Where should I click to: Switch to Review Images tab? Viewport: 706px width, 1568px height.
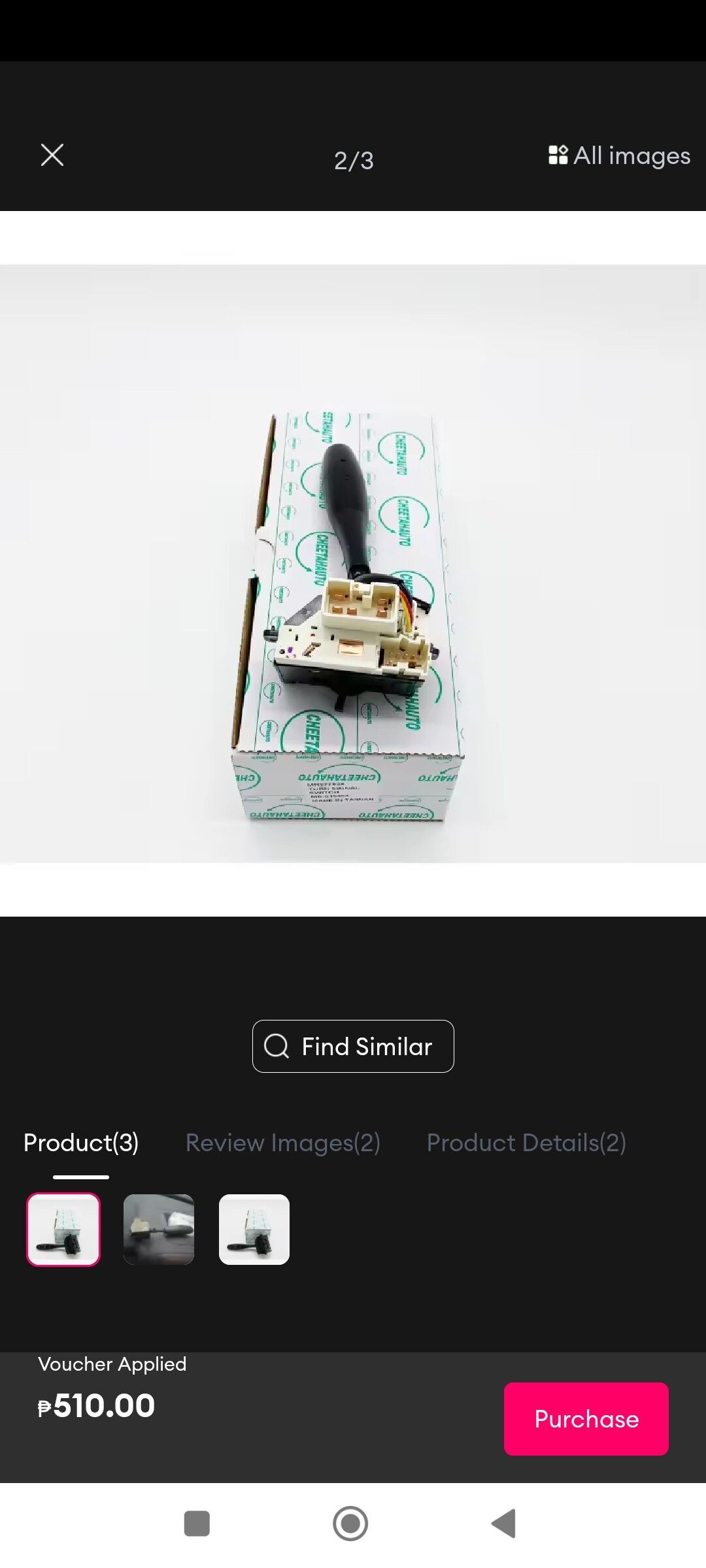283,1143
